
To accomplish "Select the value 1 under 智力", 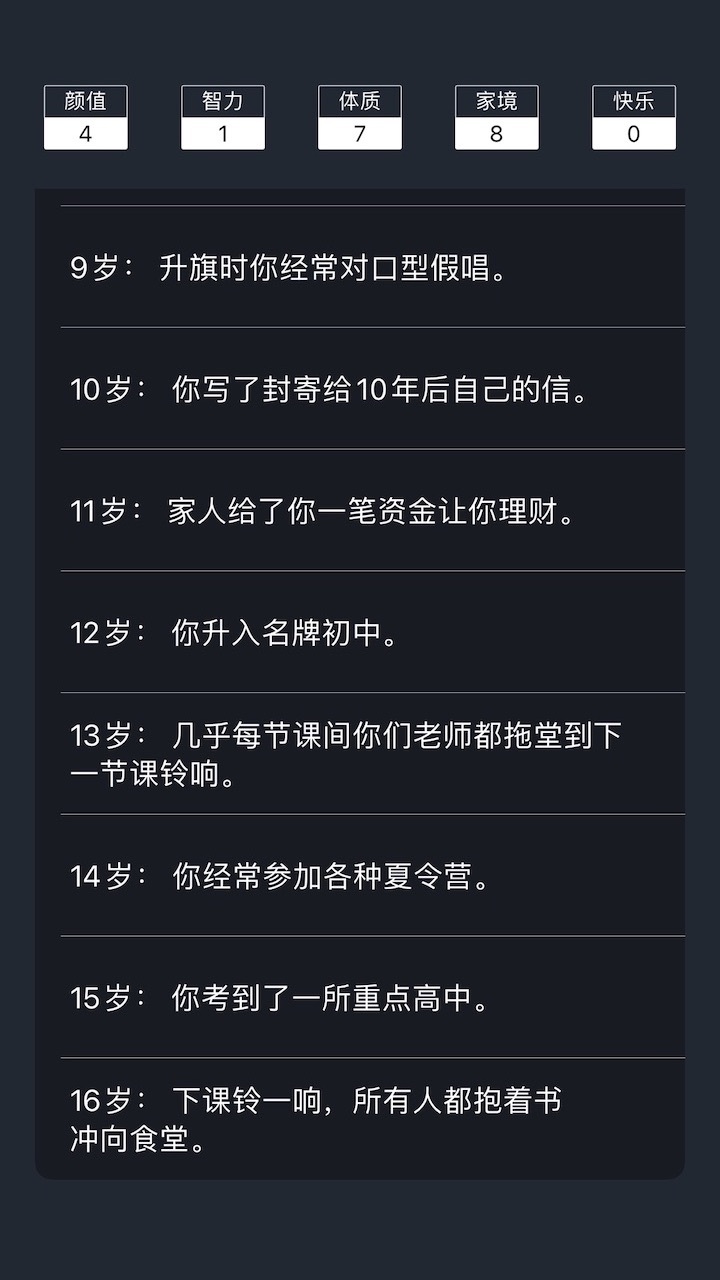I will click(x=222, y=134).
